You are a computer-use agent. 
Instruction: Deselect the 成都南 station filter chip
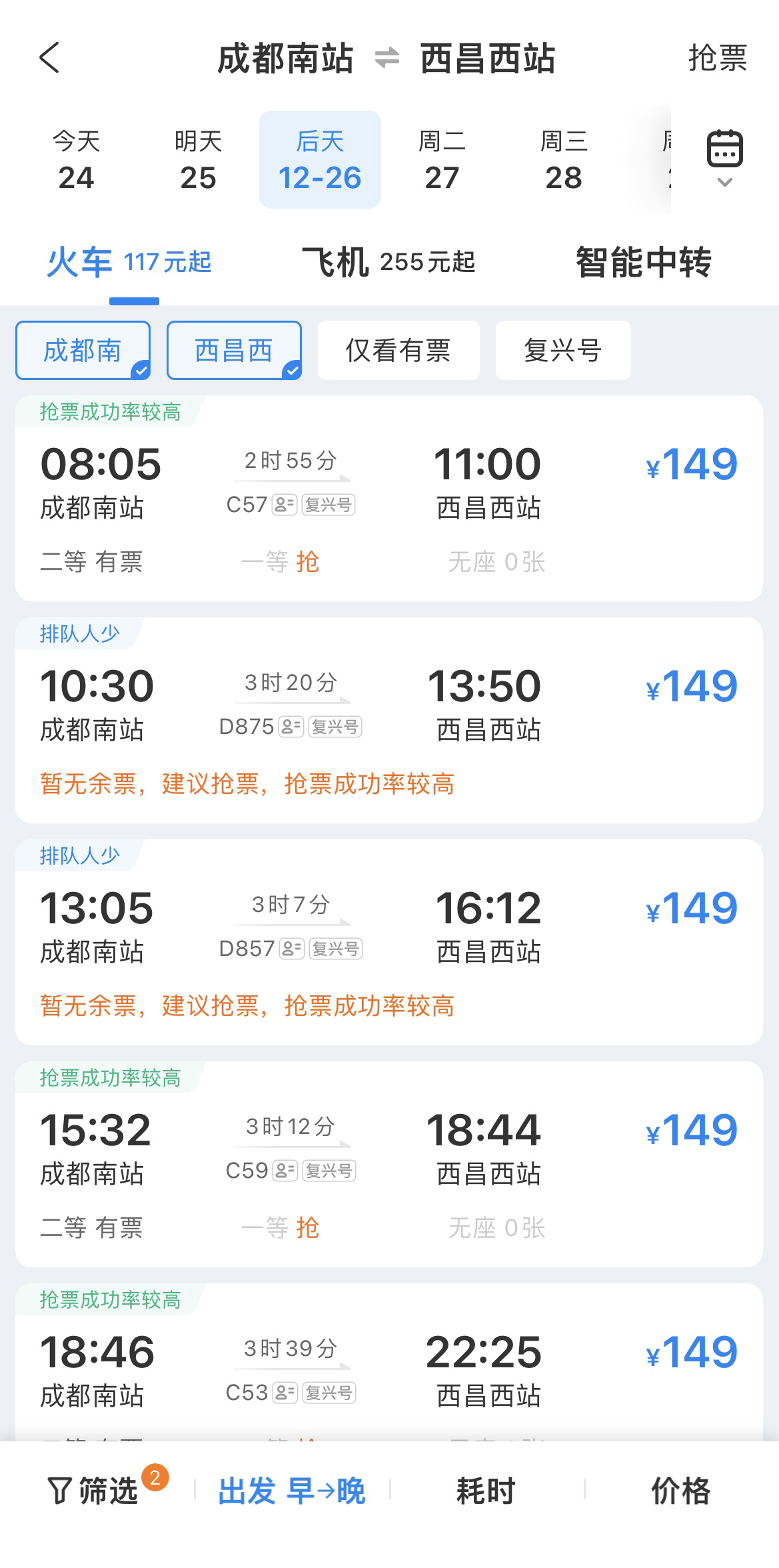(83, 350)
